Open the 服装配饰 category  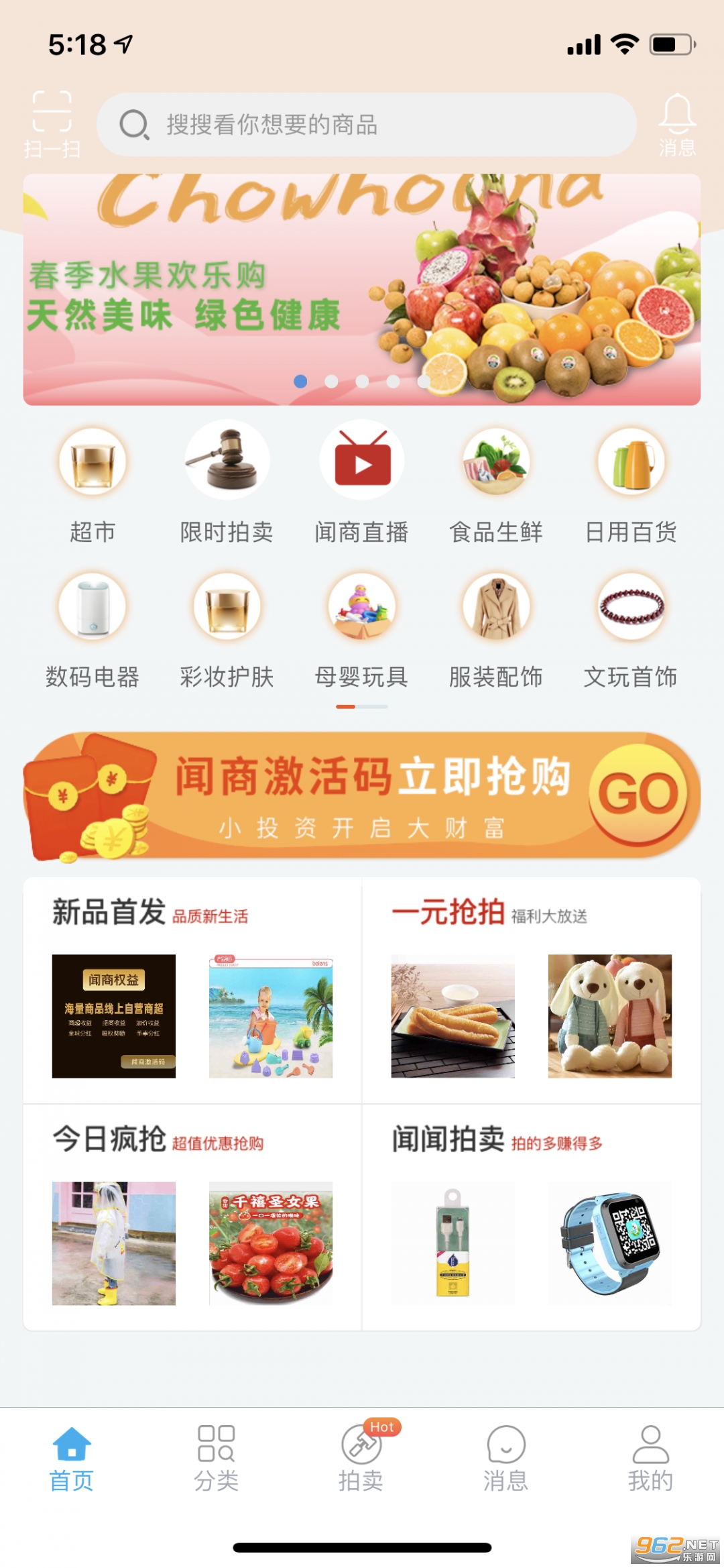tap(496, 629)
